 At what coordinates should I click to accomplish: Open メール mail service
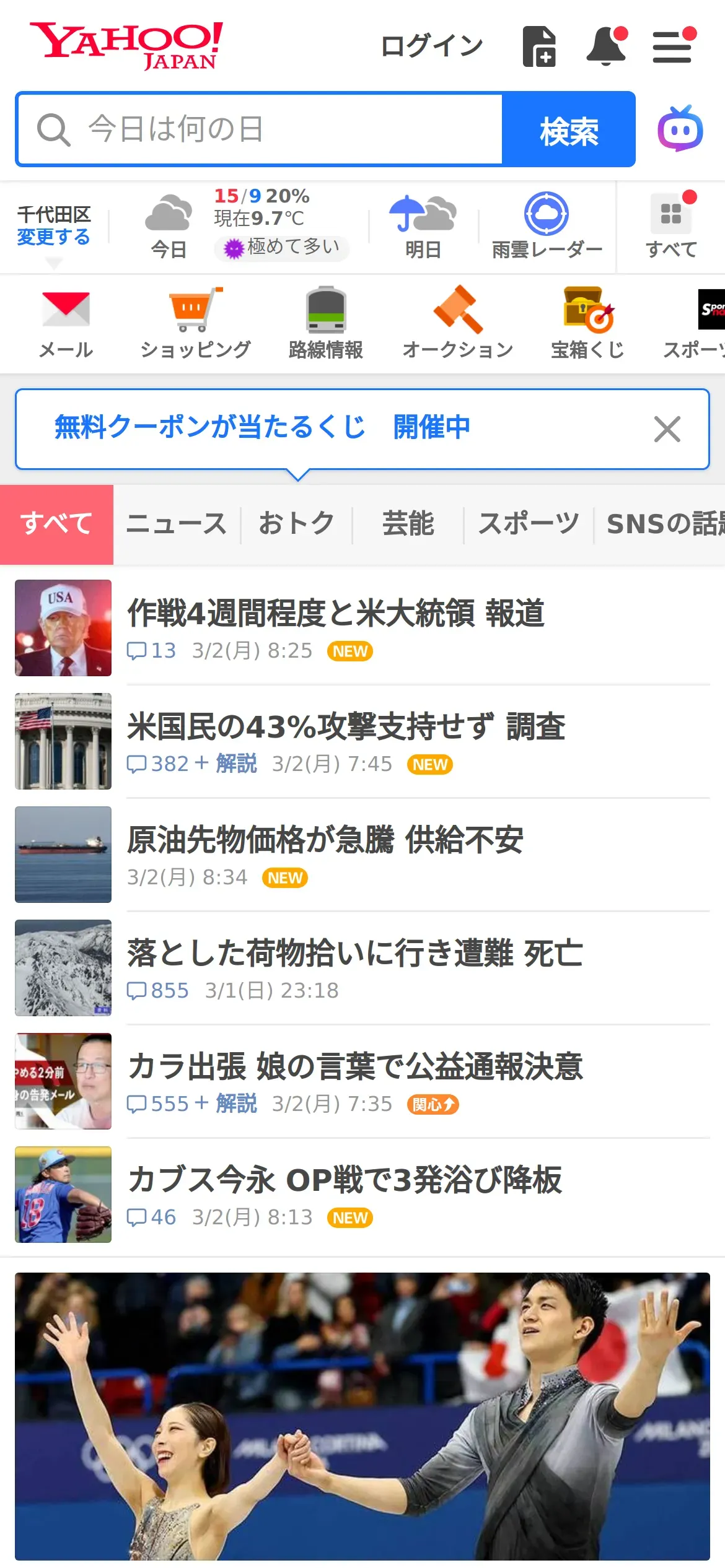(66, 323)
